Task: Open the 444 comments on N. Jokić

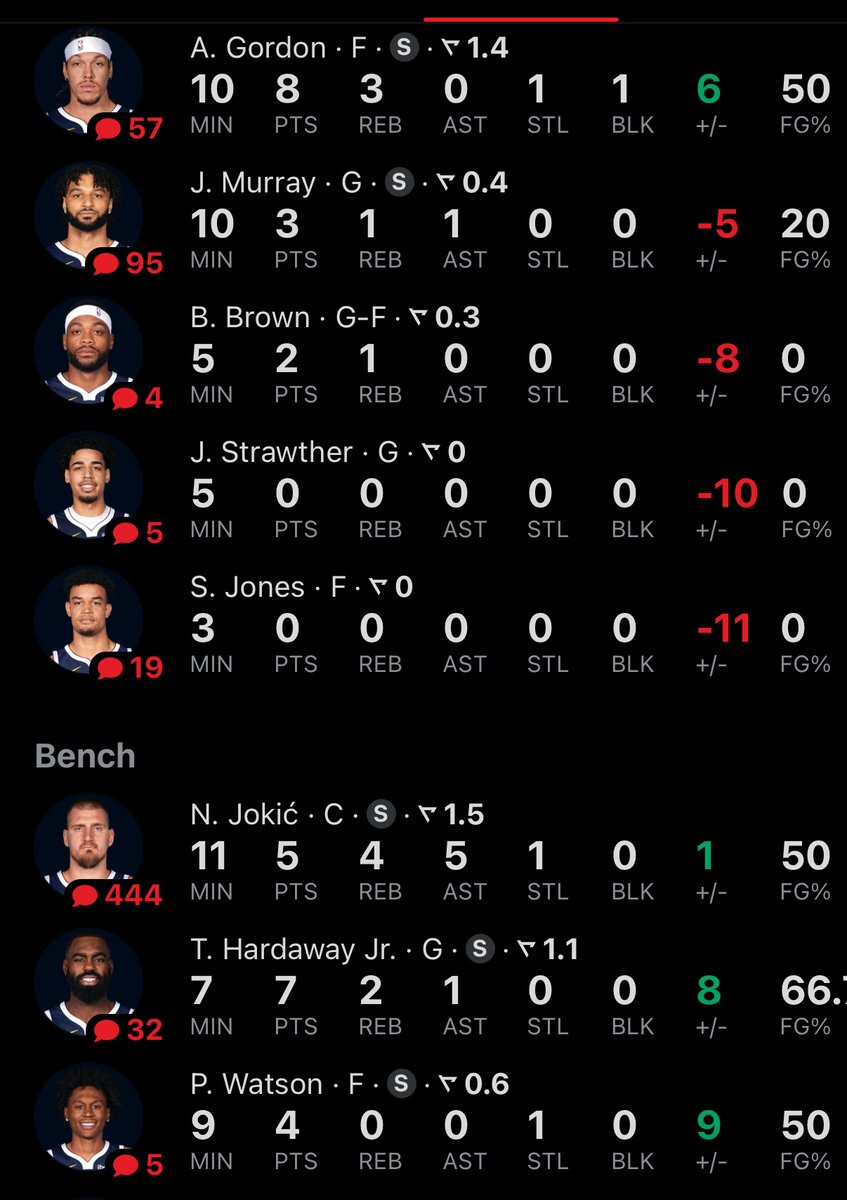Action: [117, 895]
